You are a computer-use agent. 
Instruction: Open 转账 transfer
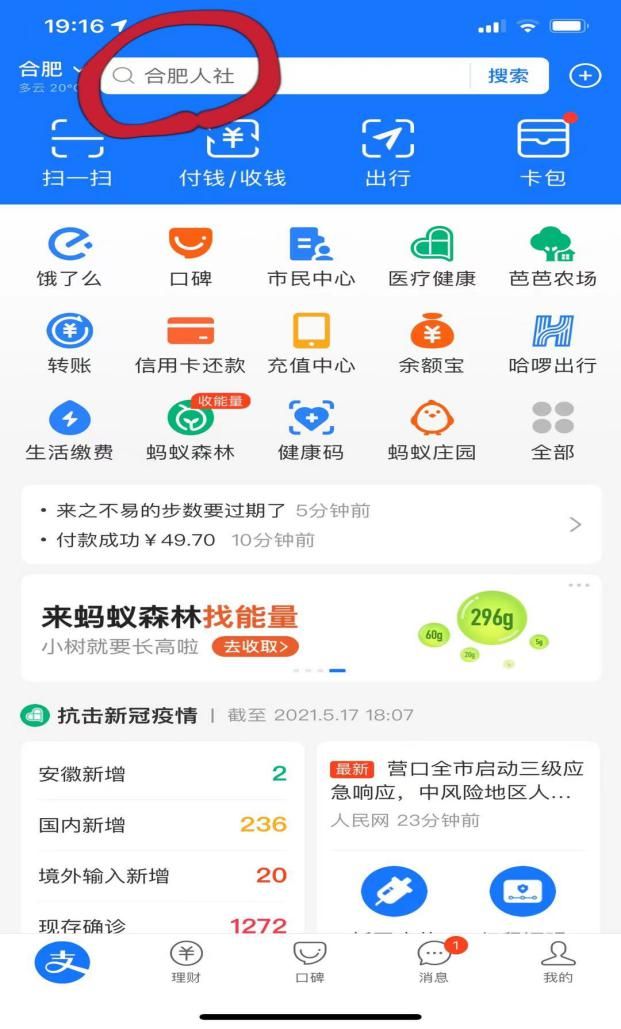coord(69,343)
